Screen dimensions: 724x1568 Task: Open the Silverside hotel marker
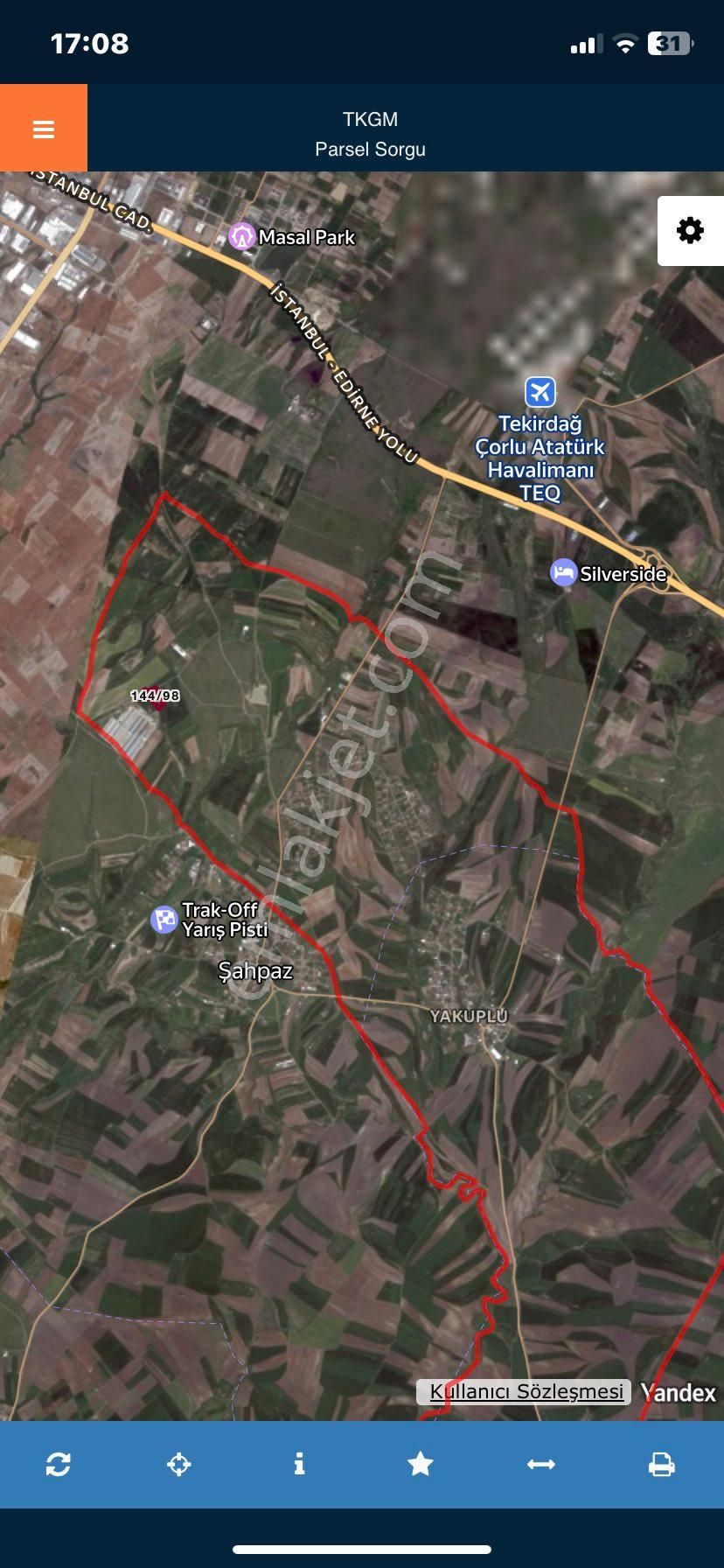563,573
